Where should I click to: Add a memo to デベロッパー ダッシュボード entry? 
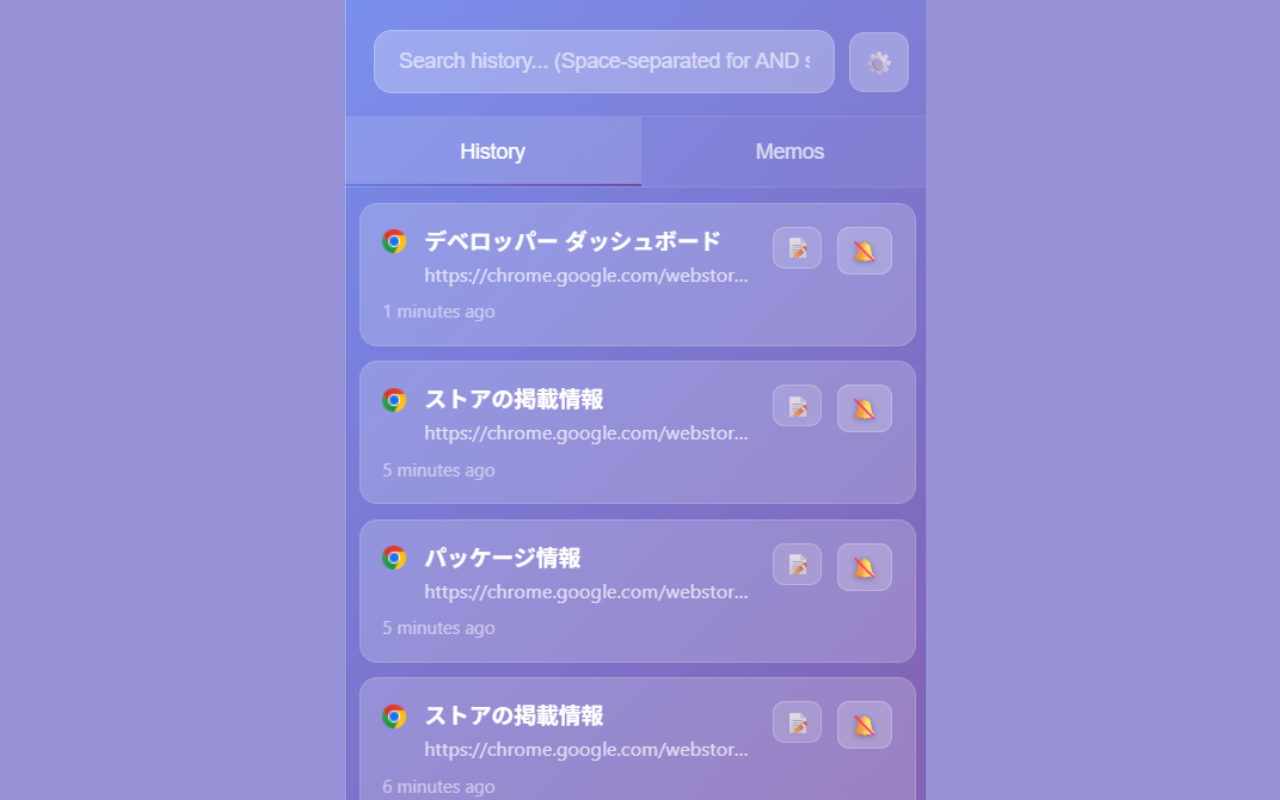pyautogui.click(x=797, y=248)
